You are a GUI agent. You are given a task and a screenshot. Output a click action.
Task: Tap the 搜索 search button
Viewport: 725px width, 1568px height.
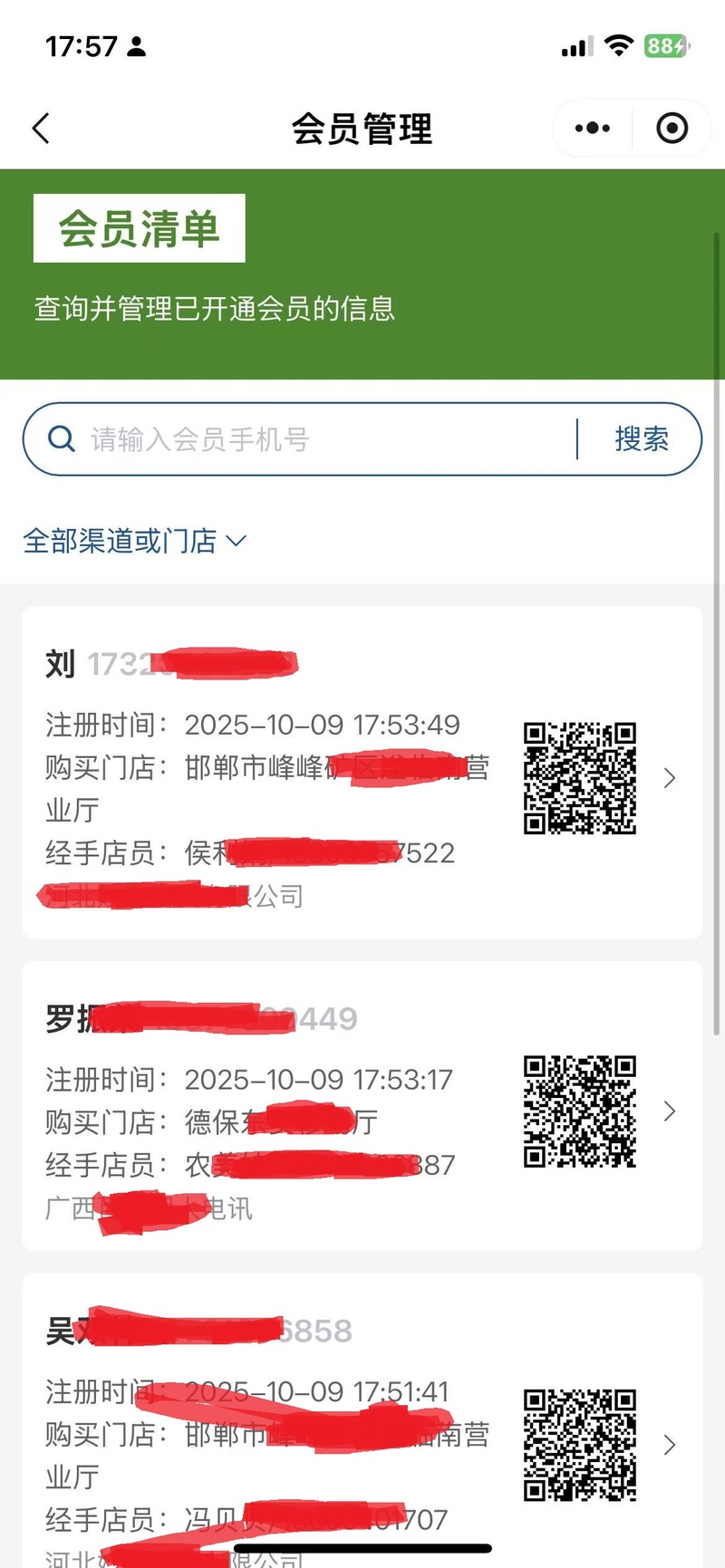click(x=642, y=439)
